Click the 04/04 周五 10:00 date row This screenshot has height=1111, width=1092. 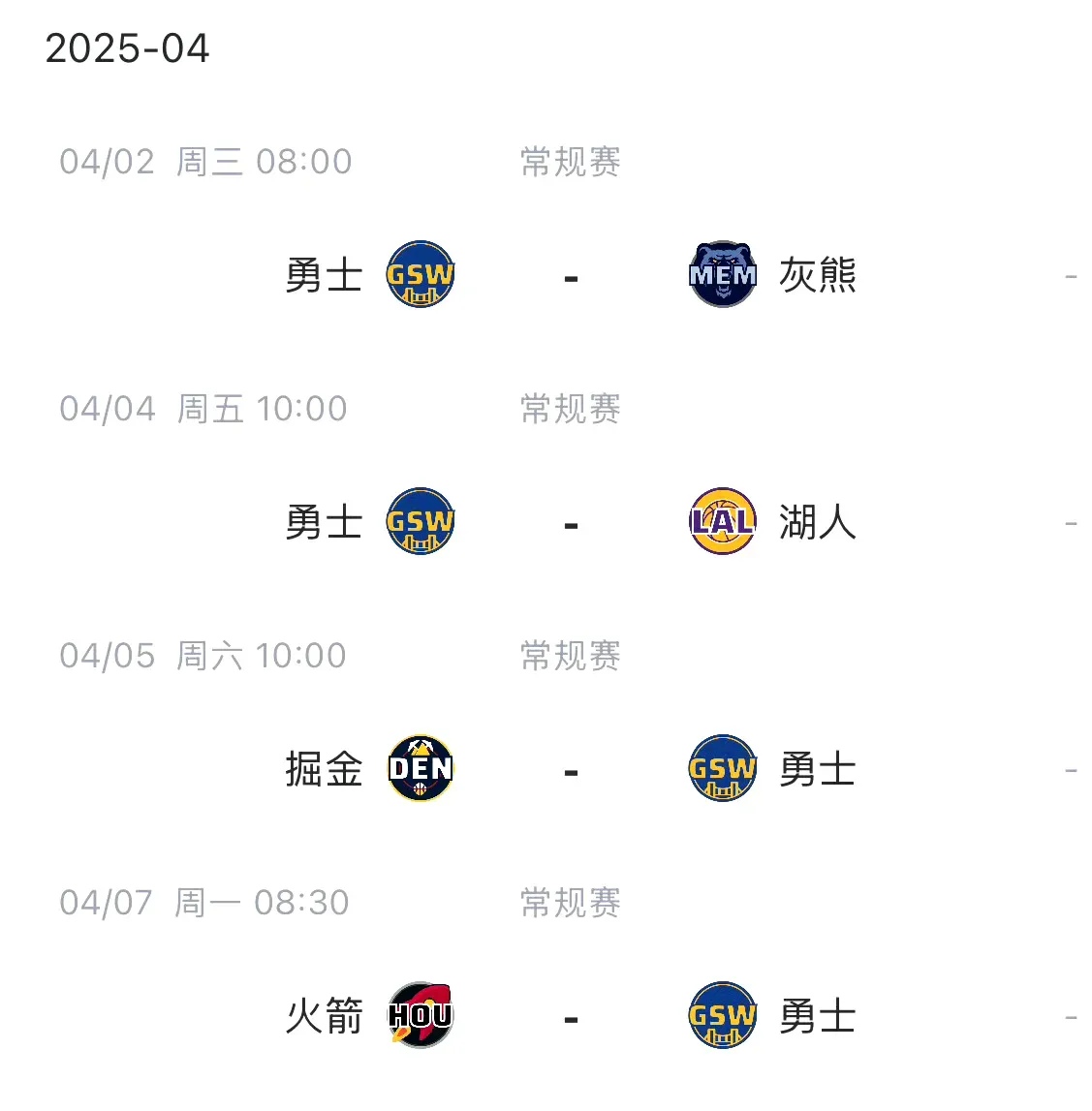click(x=204, y=408)
